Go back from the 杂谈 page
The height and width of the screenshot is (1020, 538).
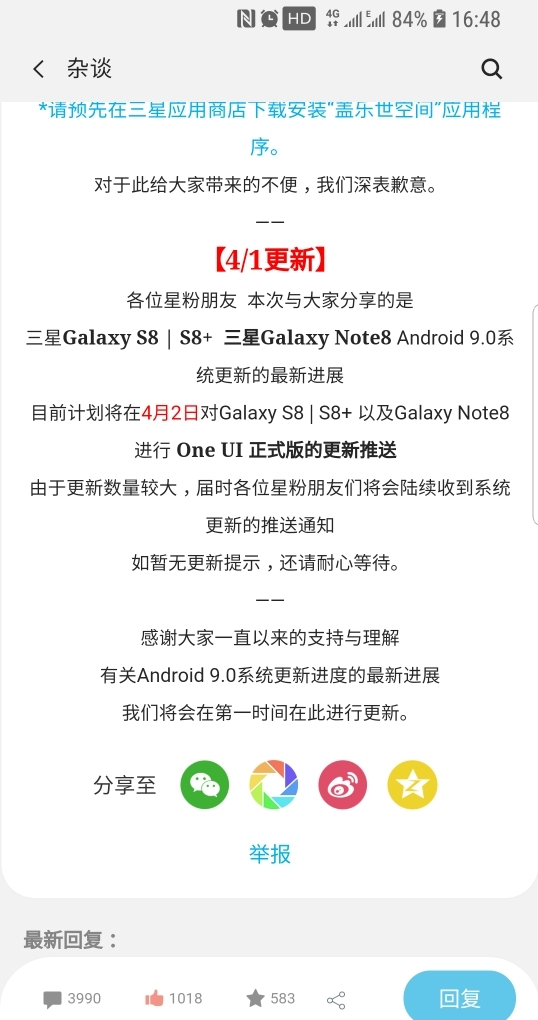pyautogui.click(x=39, y=69)
